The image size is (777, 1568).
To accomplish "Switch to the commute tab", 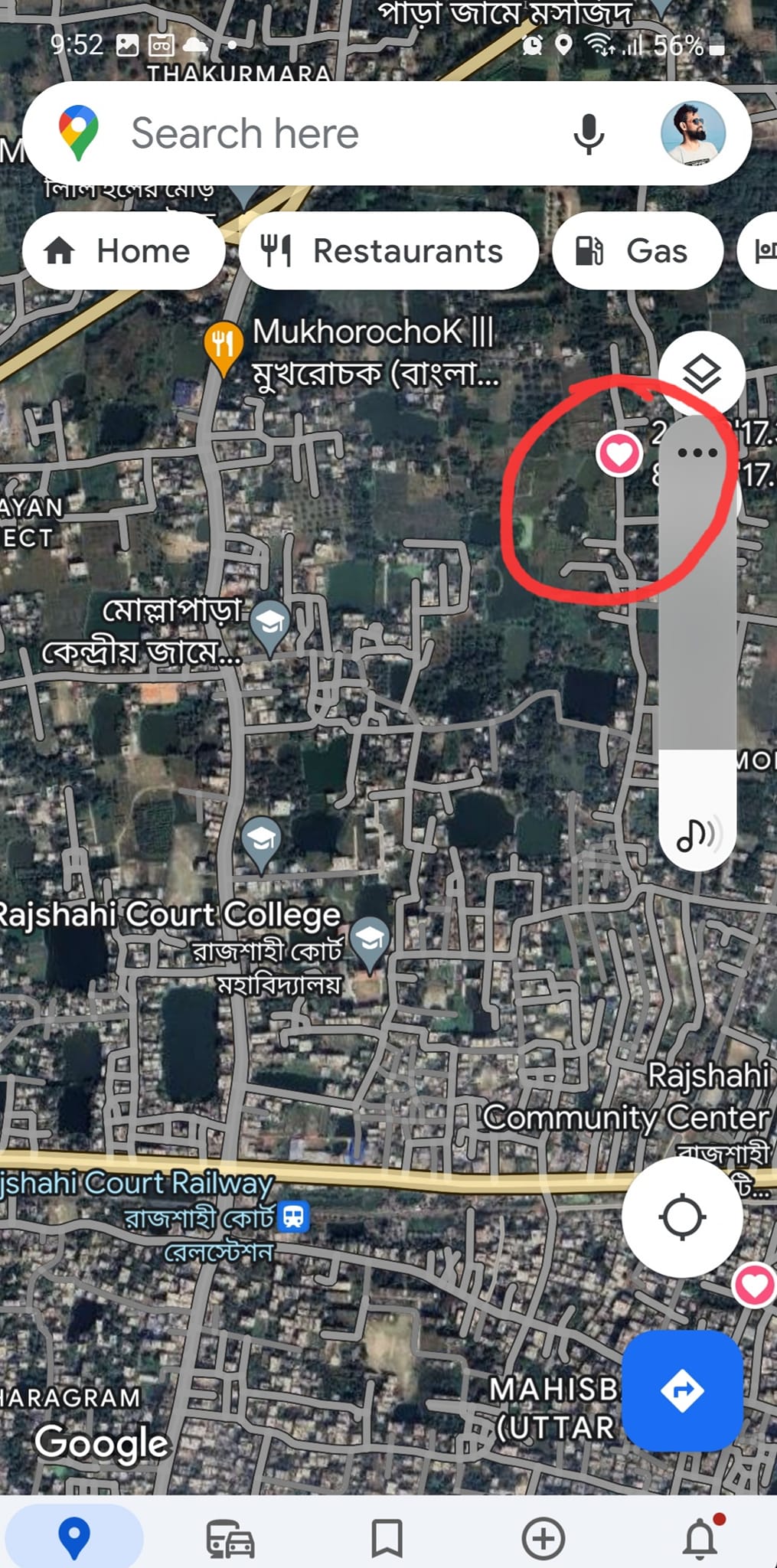I will pos(230,1537).
